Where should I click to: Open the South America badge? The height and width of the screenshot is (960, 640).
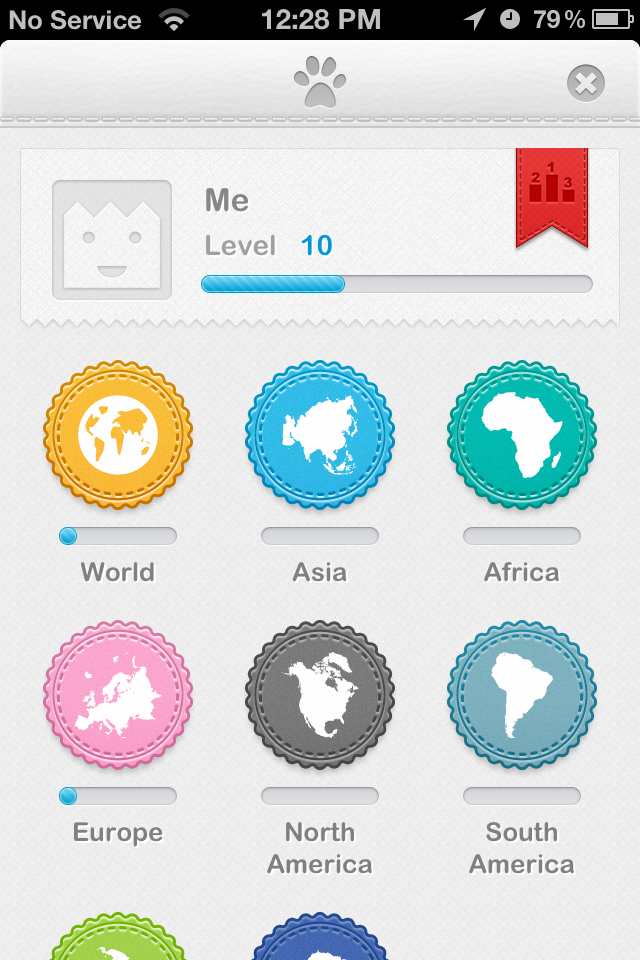522,695
